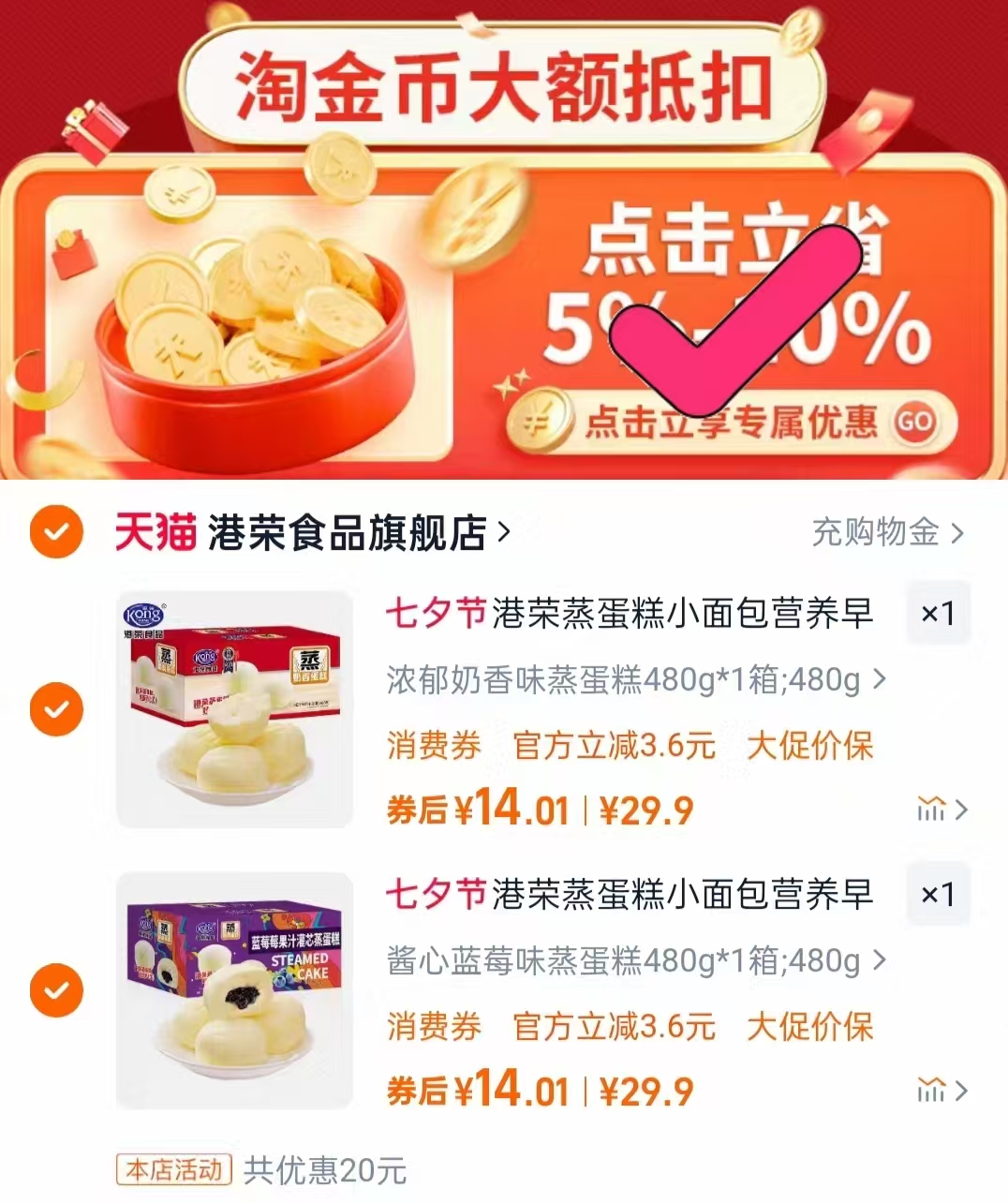
Task: Toggle the 港荣食品旗舰店 store checkbox
Action: [x=58, y=530]
